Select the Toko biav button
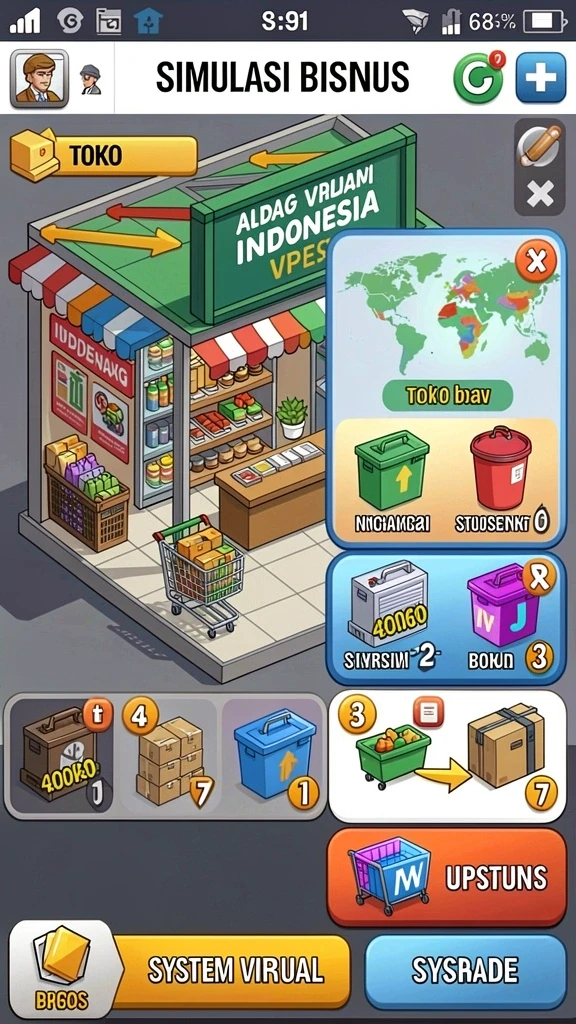 click(447, 396)
